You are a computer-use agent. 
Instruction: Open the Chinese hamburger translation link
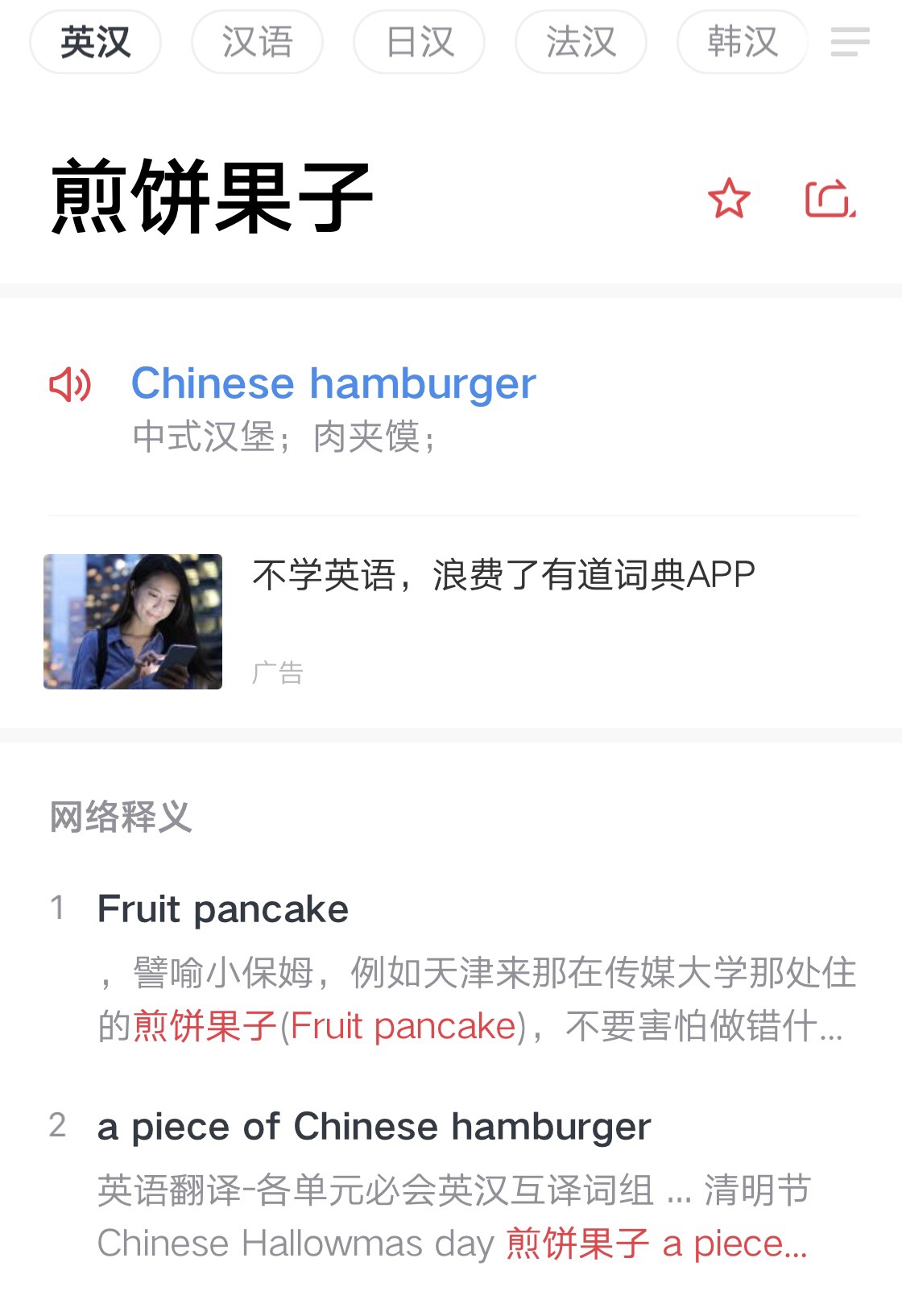tap(333, 383)
